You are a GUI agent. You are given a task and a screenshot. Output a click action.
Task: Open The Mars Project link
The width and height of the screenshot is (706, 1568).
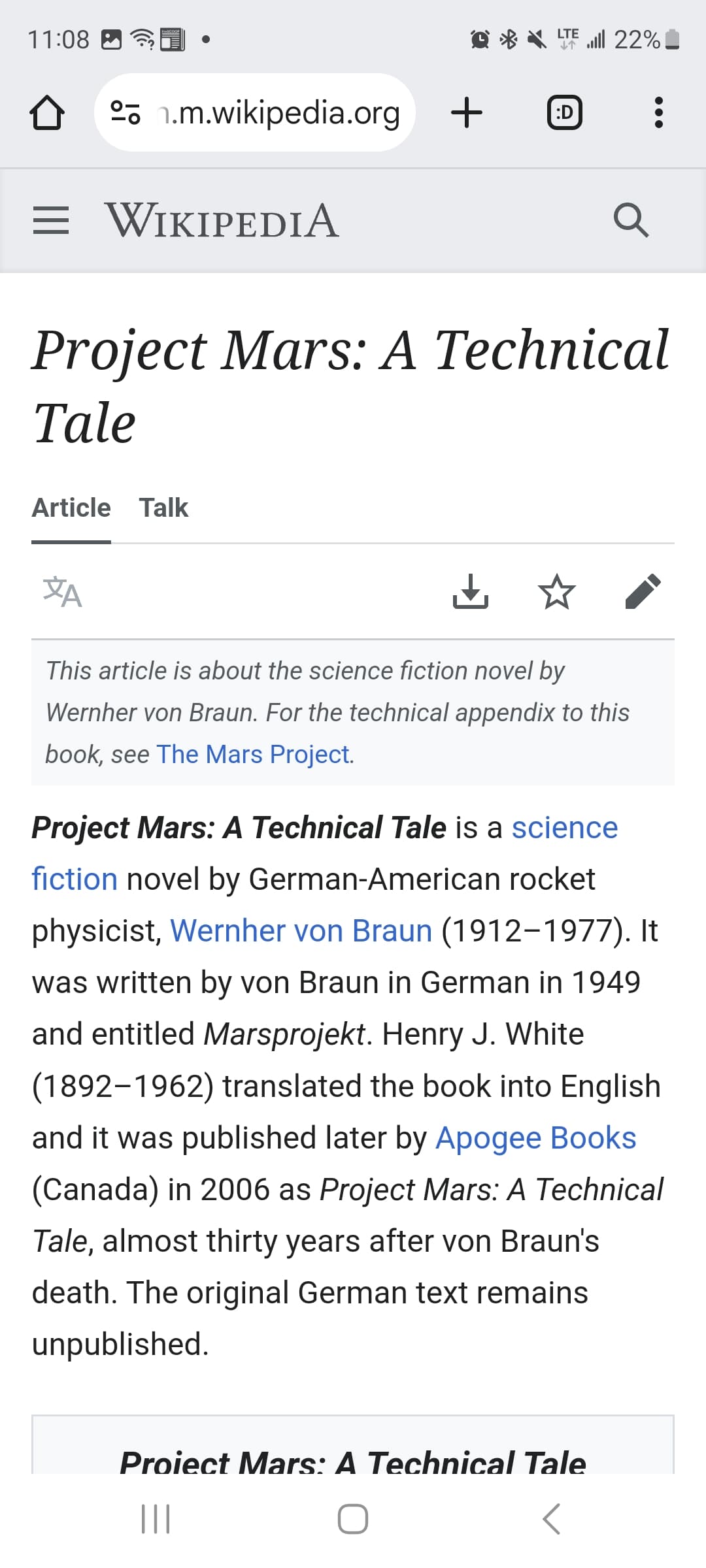click(254, 754)
